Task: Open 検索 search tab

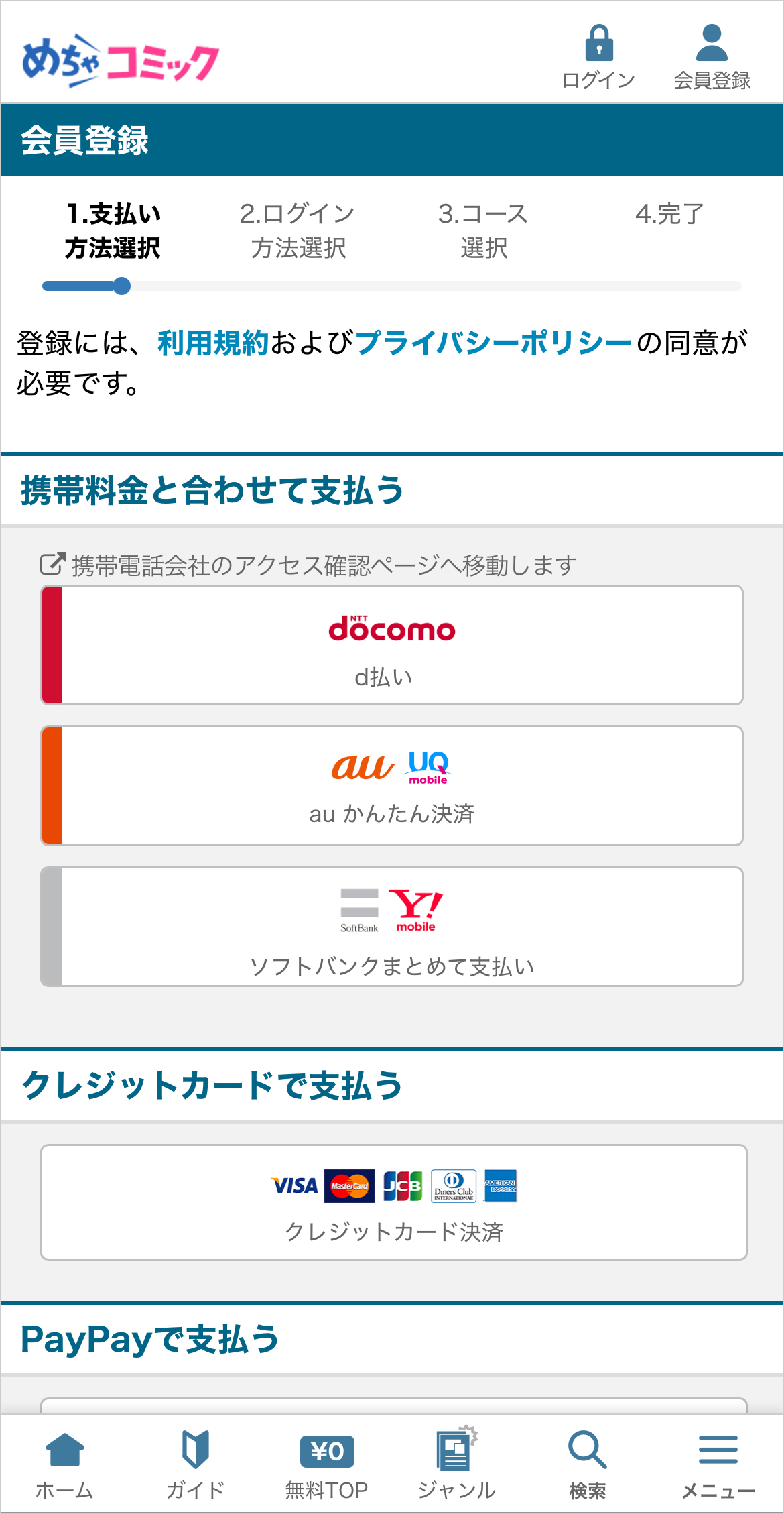Action: coord(587,1465)
